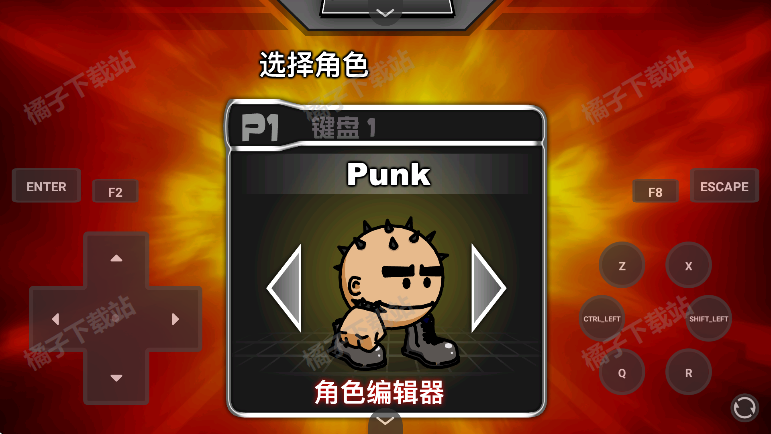
Task: Tap the D-pad down arrow
Action: point(116,378)
